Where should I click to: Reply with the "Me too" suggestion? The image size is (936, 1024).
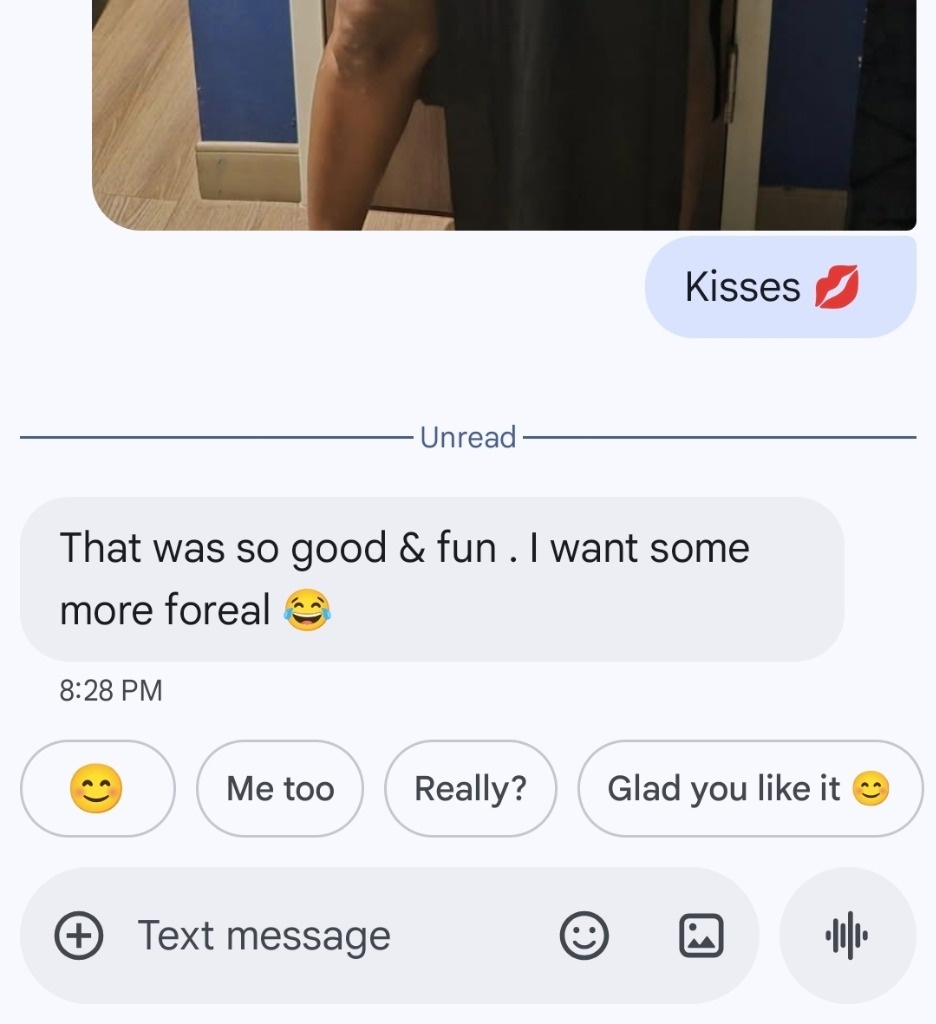pos(280,789)
